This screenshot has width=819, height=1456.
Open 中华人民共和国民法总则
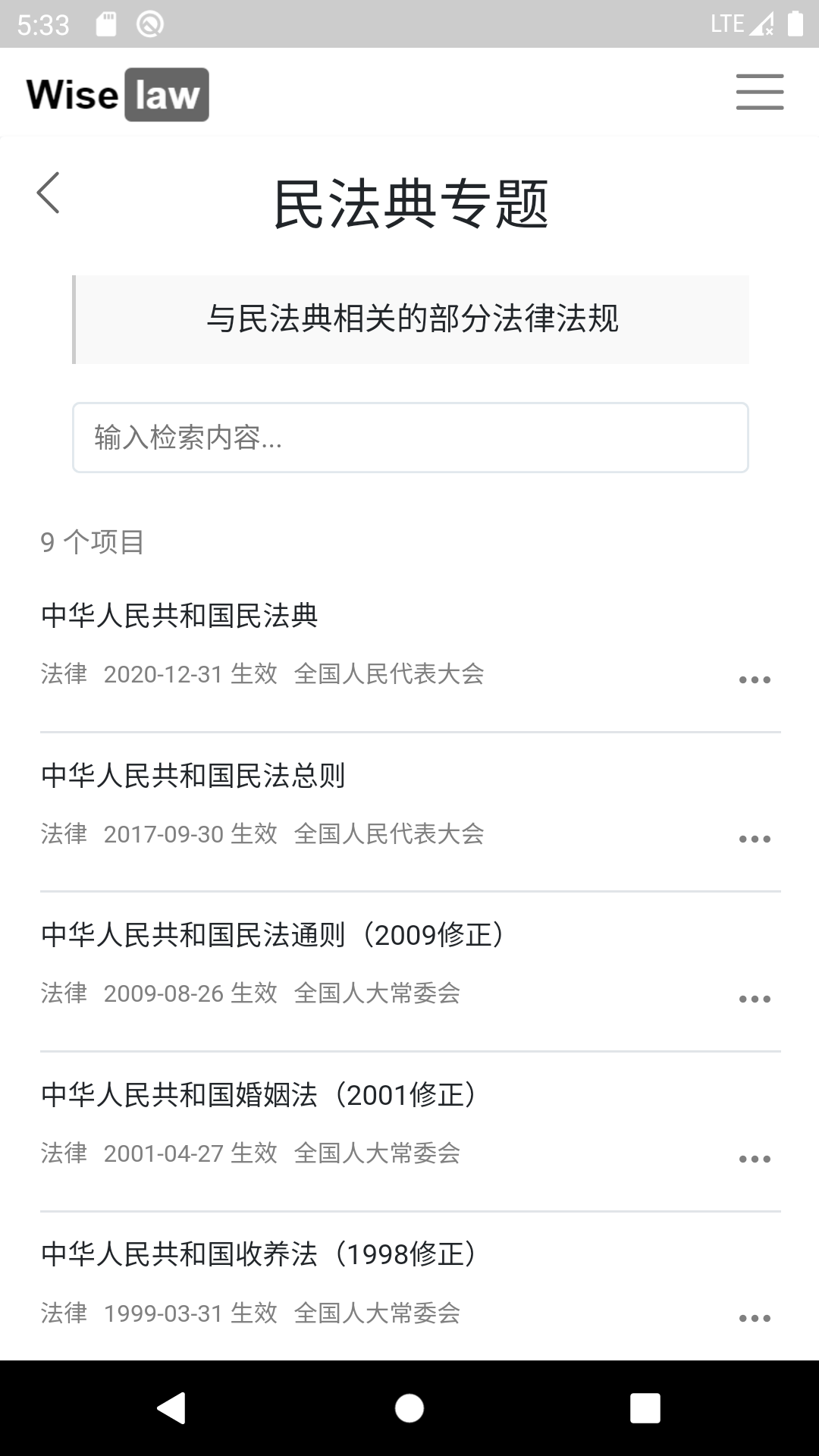pyautogui.click(x=193, y=775)
